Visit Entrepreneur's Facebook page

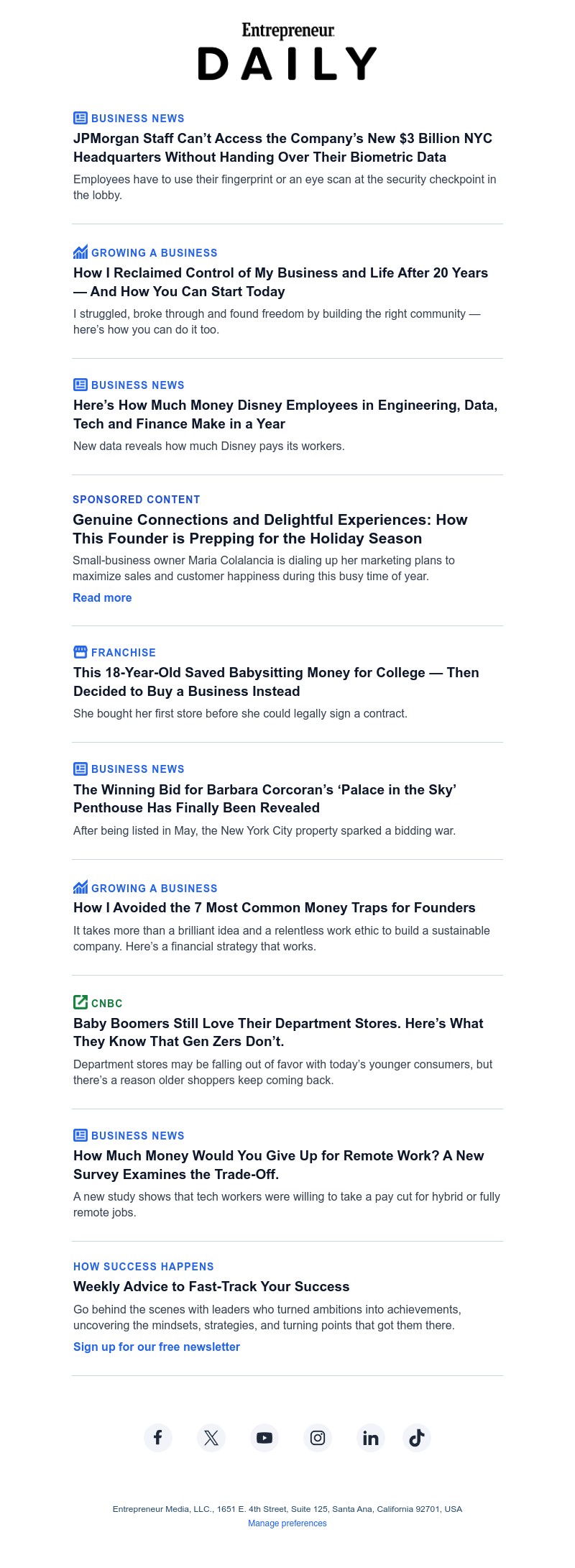(158, 1438)
